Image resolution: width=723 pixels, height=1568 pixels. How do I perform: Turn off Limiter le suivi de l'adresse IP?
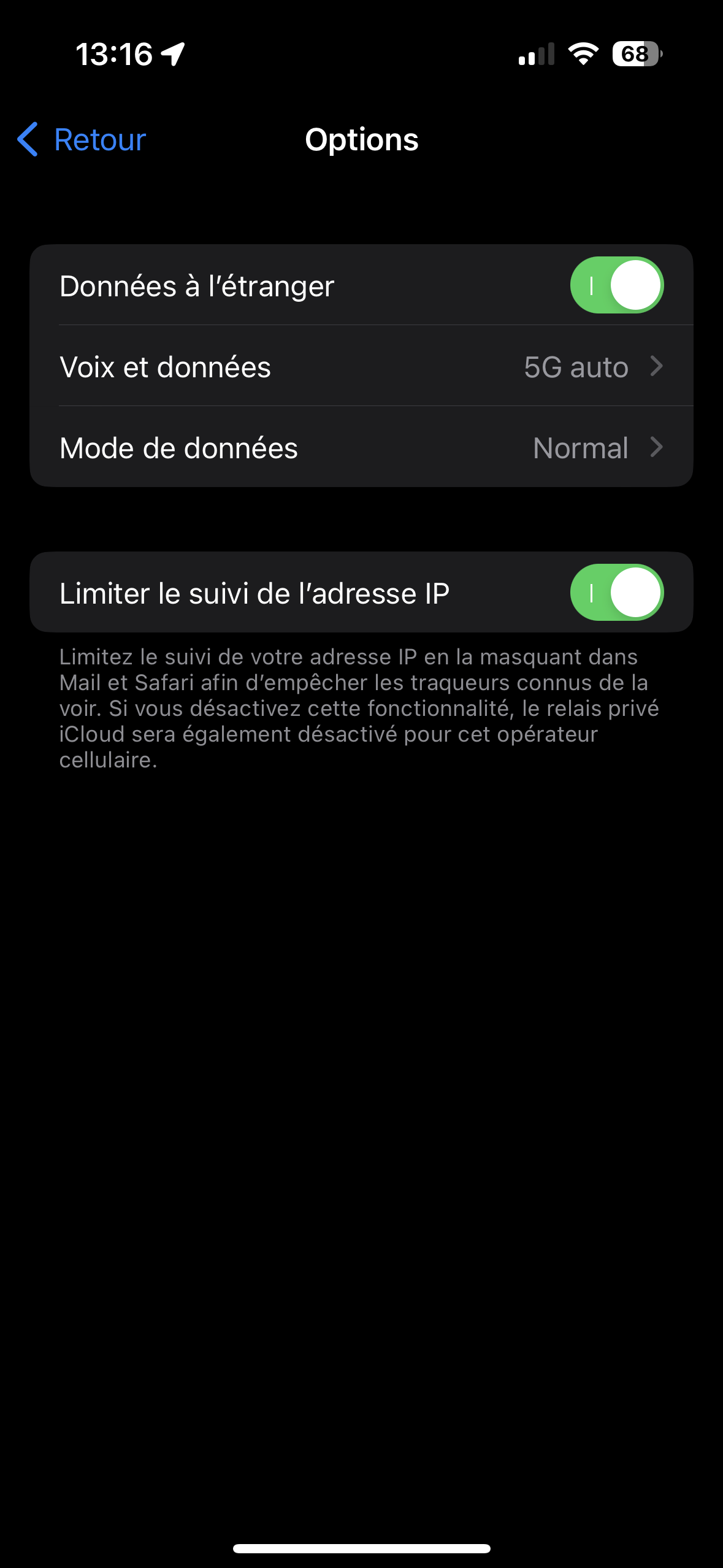tap(616, 593)
